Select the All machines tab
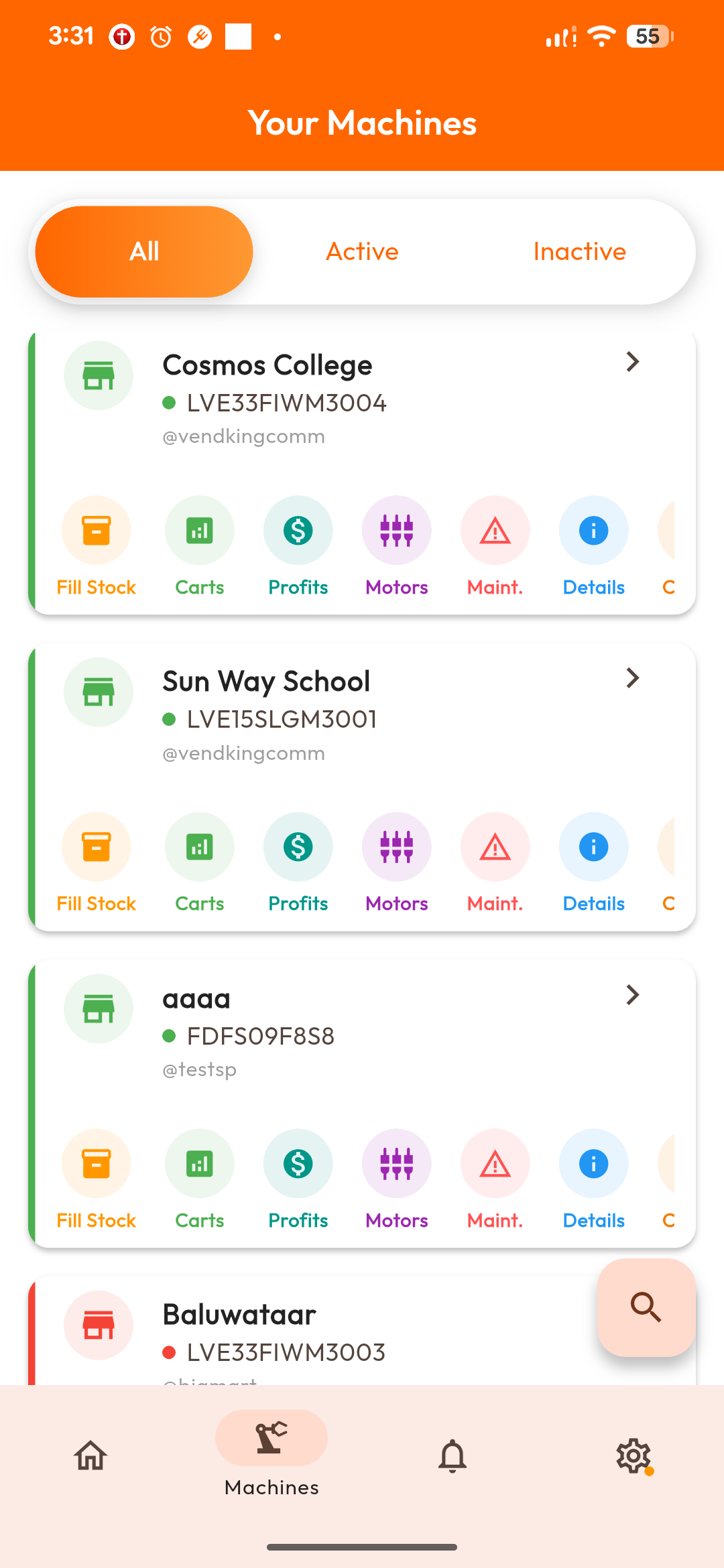 tap(144, 252)
